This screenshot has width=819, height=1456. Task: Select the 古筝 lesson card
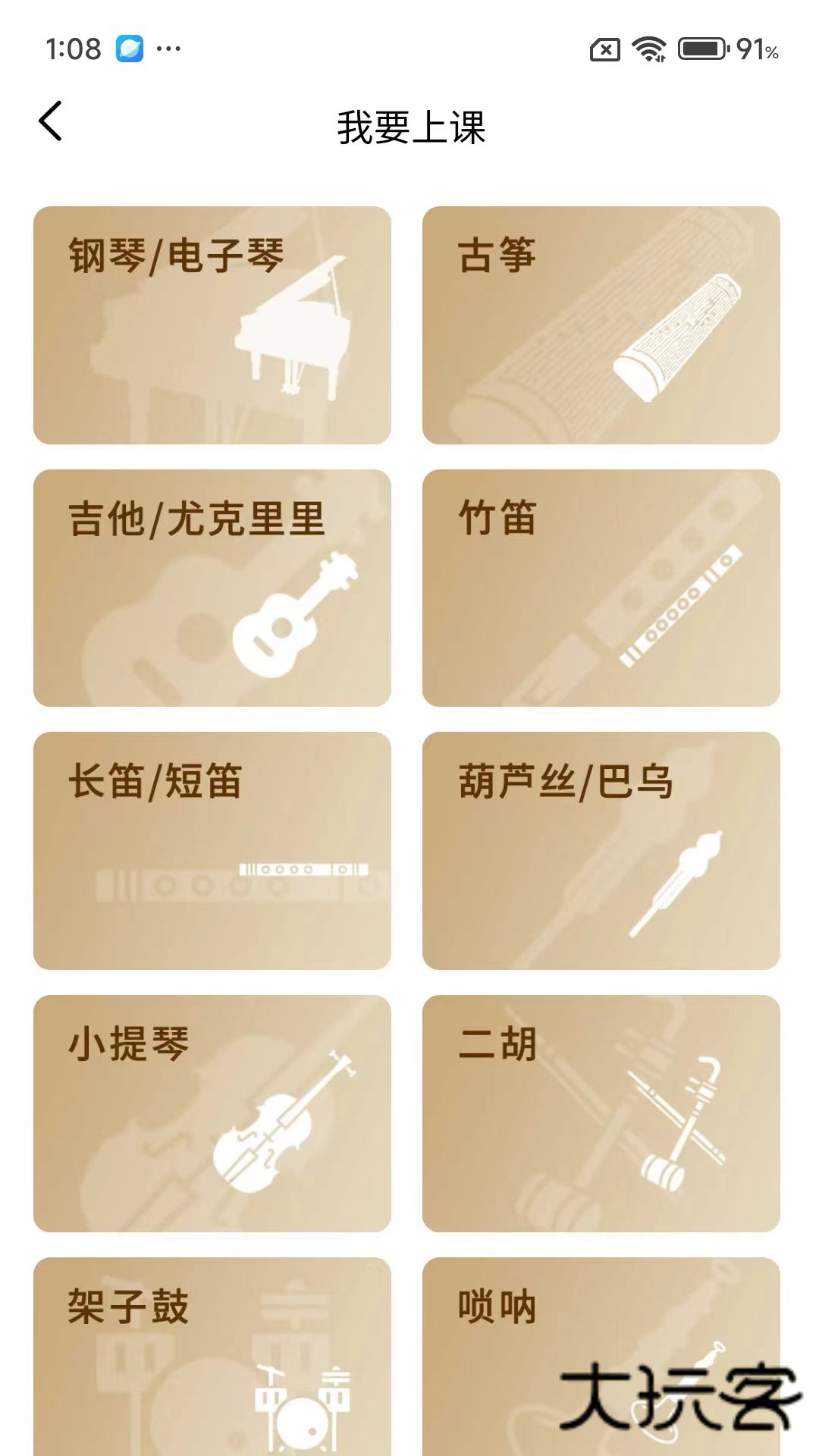601,325
